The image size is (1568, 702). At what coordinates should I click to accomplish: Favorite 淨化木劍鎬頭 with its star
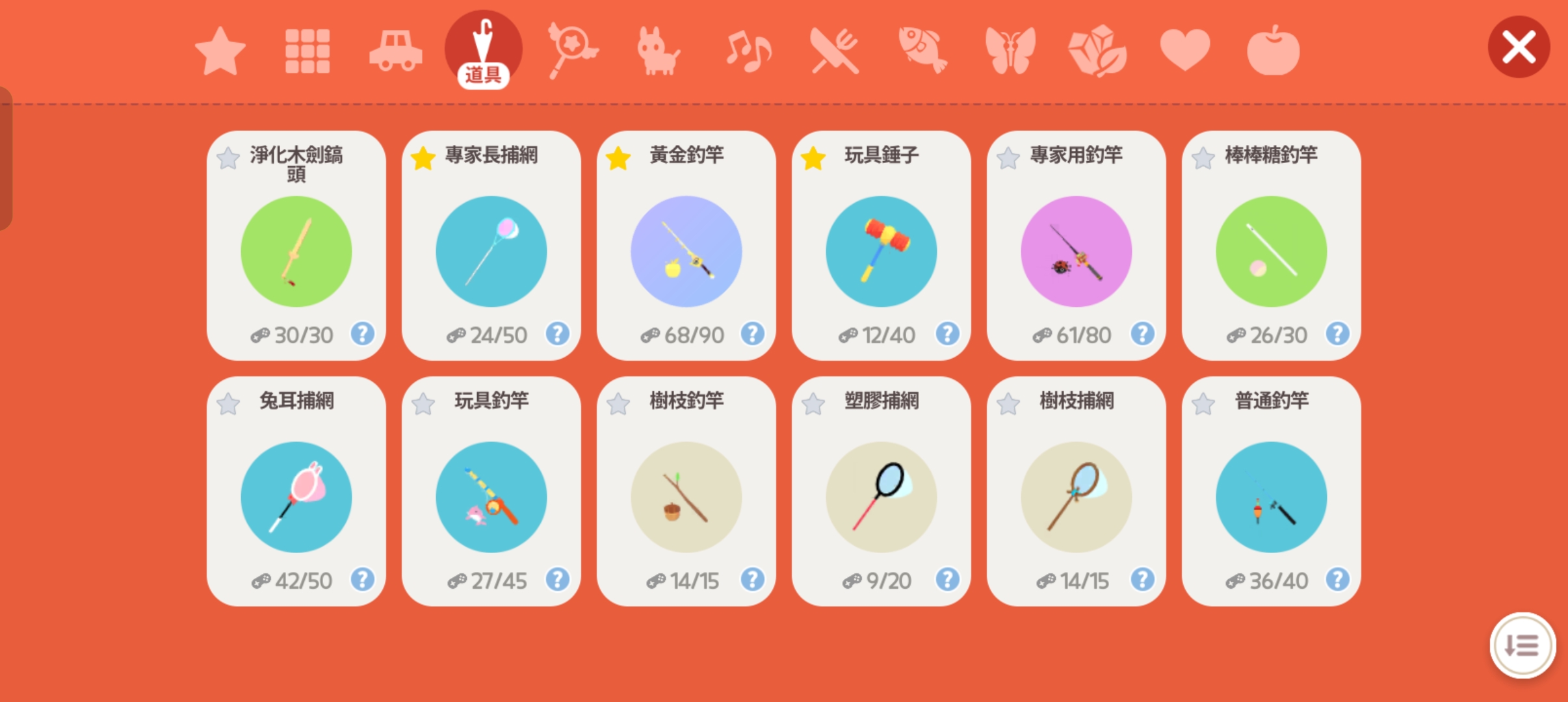pyautogui.click(x=228, y=158)
